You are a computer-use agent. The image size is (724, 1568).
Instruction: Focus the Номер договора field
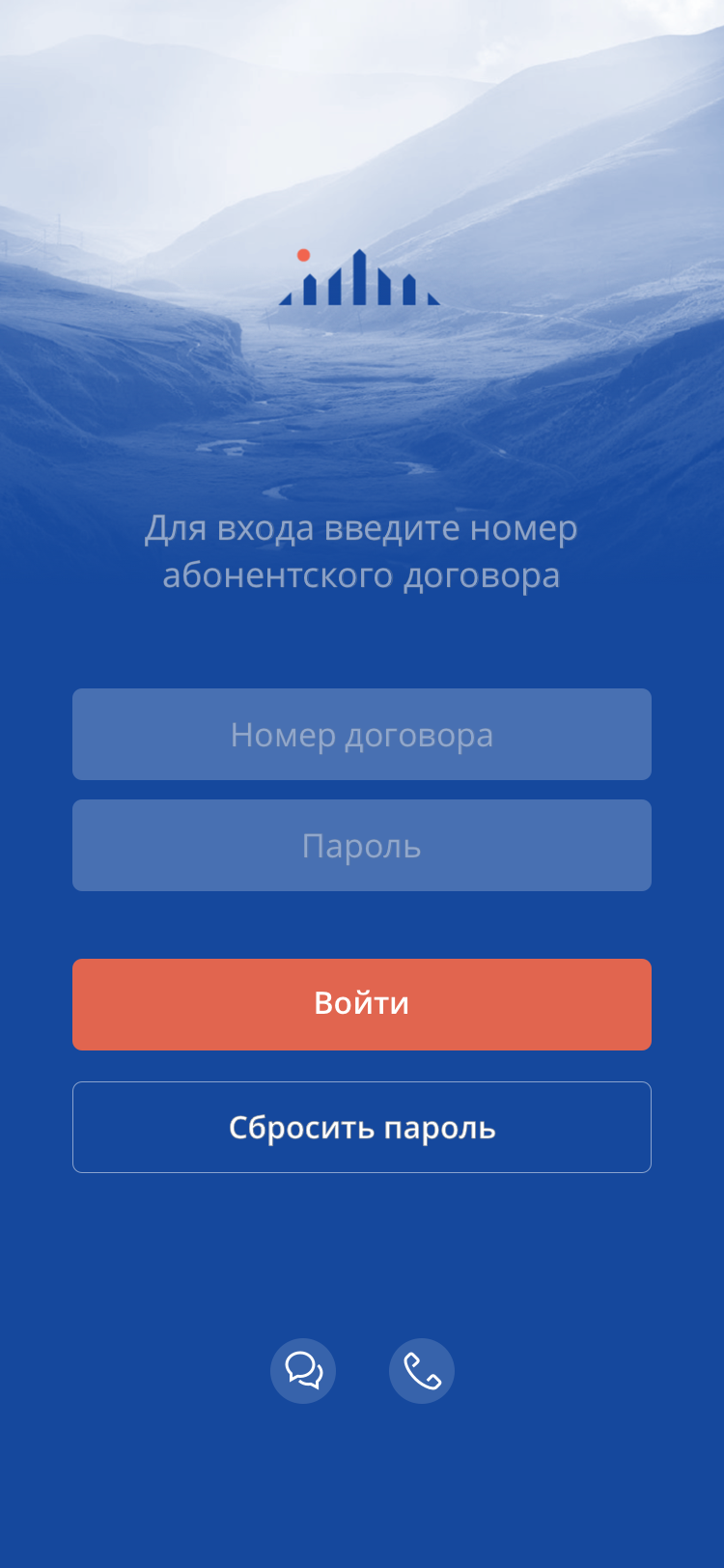pos(361,734)
